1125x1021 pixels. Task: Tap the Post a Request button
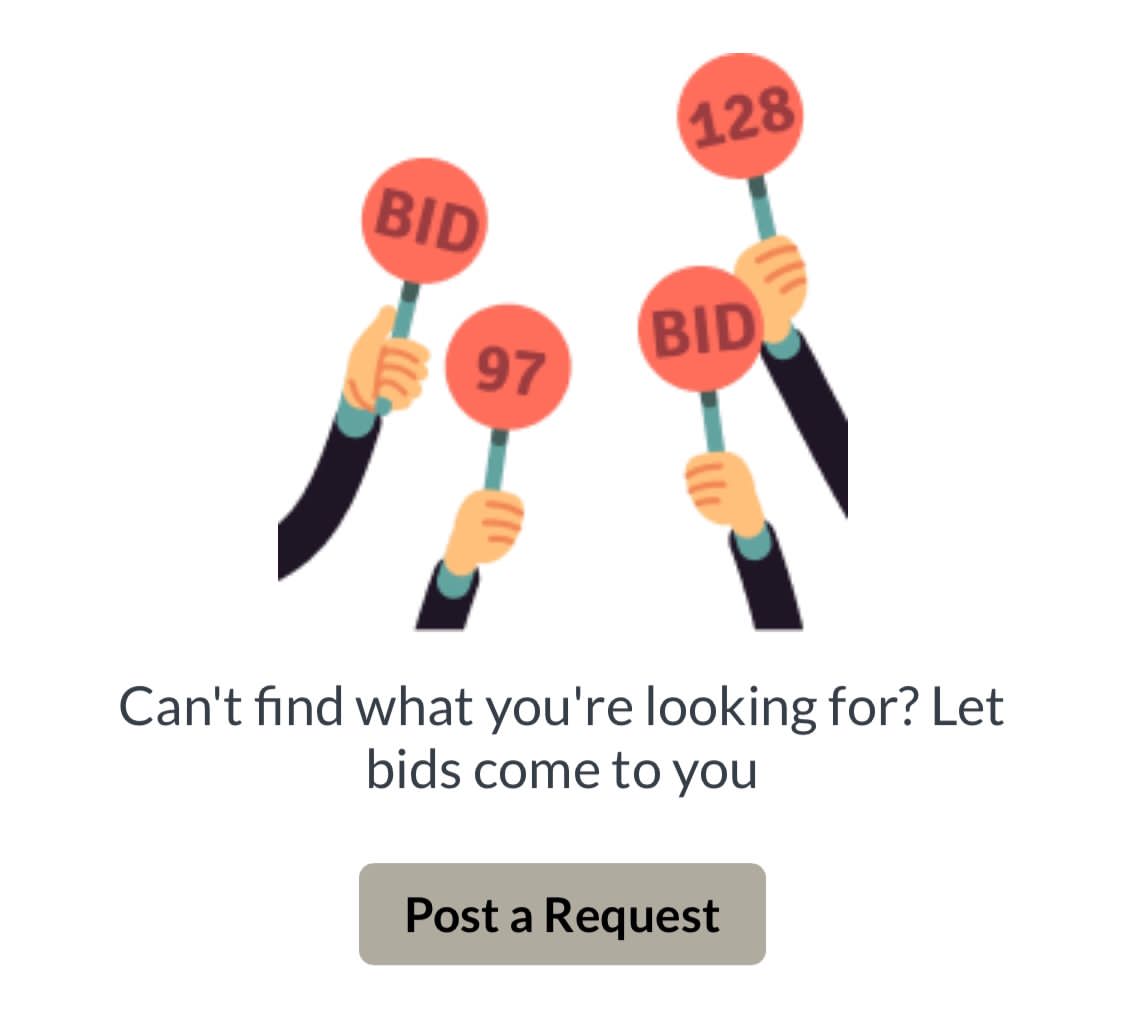point(562,914)
